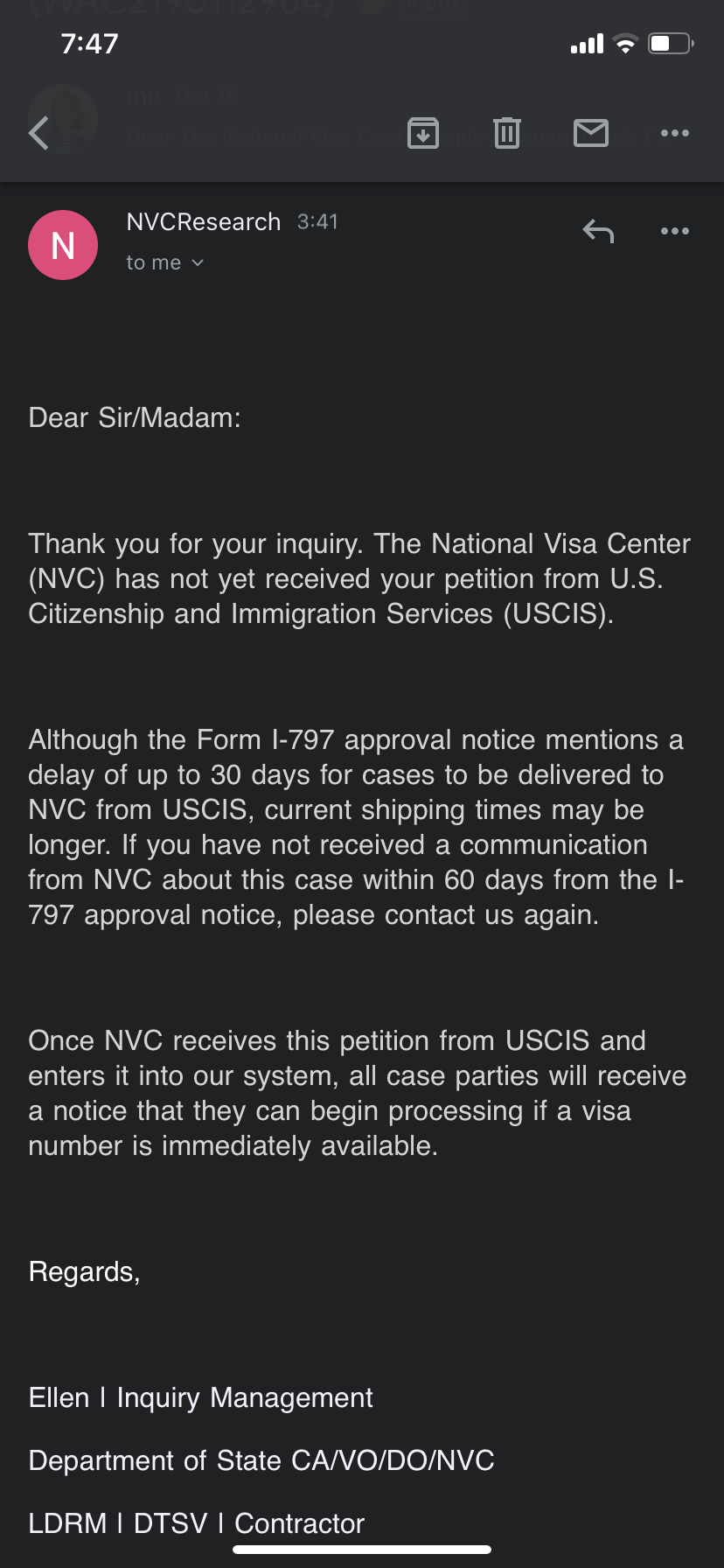The width and height of the screenshot is (724, 1568).
Task: Mark the email as unread
Action: point(591,133)
